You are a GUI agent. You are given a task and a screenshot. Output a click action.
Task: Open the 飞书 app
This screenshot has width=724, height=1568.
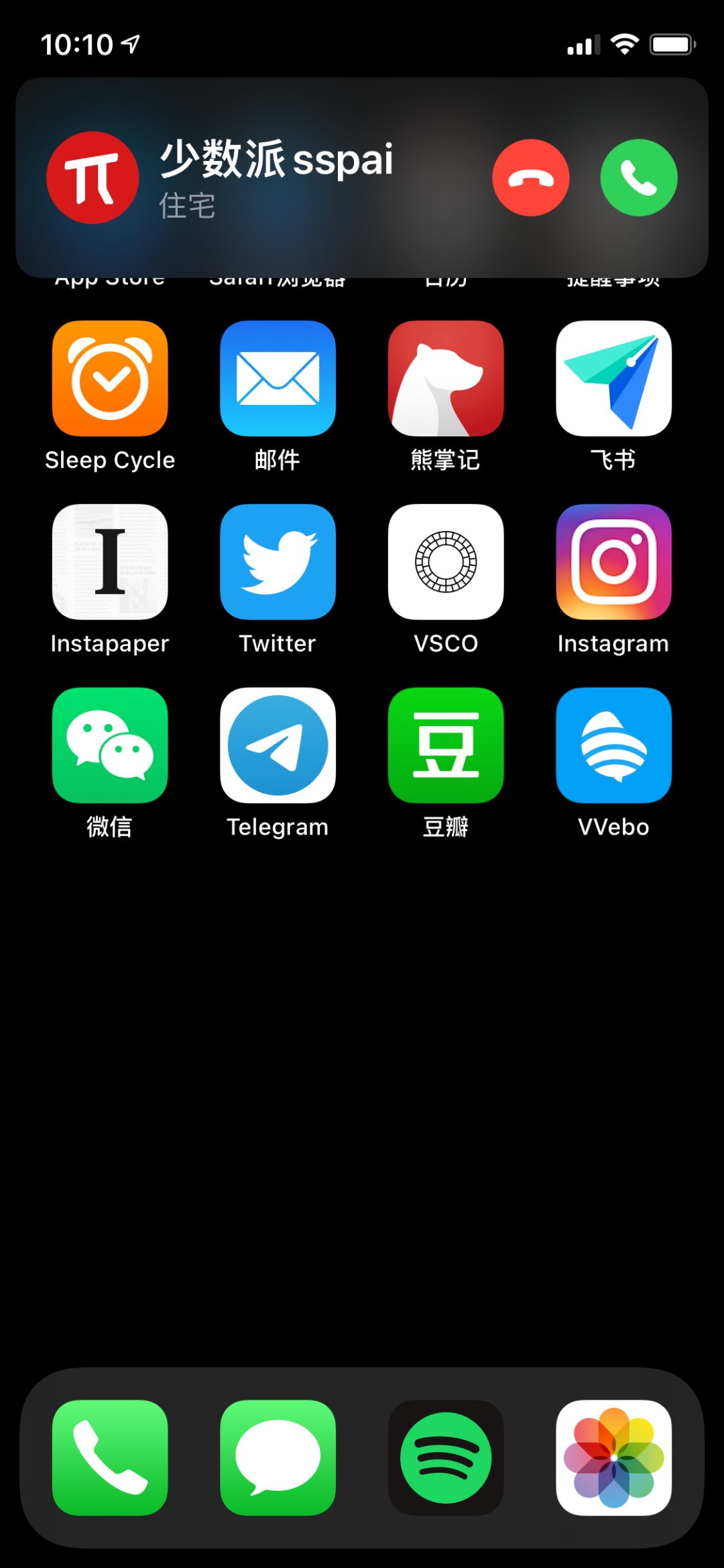[613, 379]
